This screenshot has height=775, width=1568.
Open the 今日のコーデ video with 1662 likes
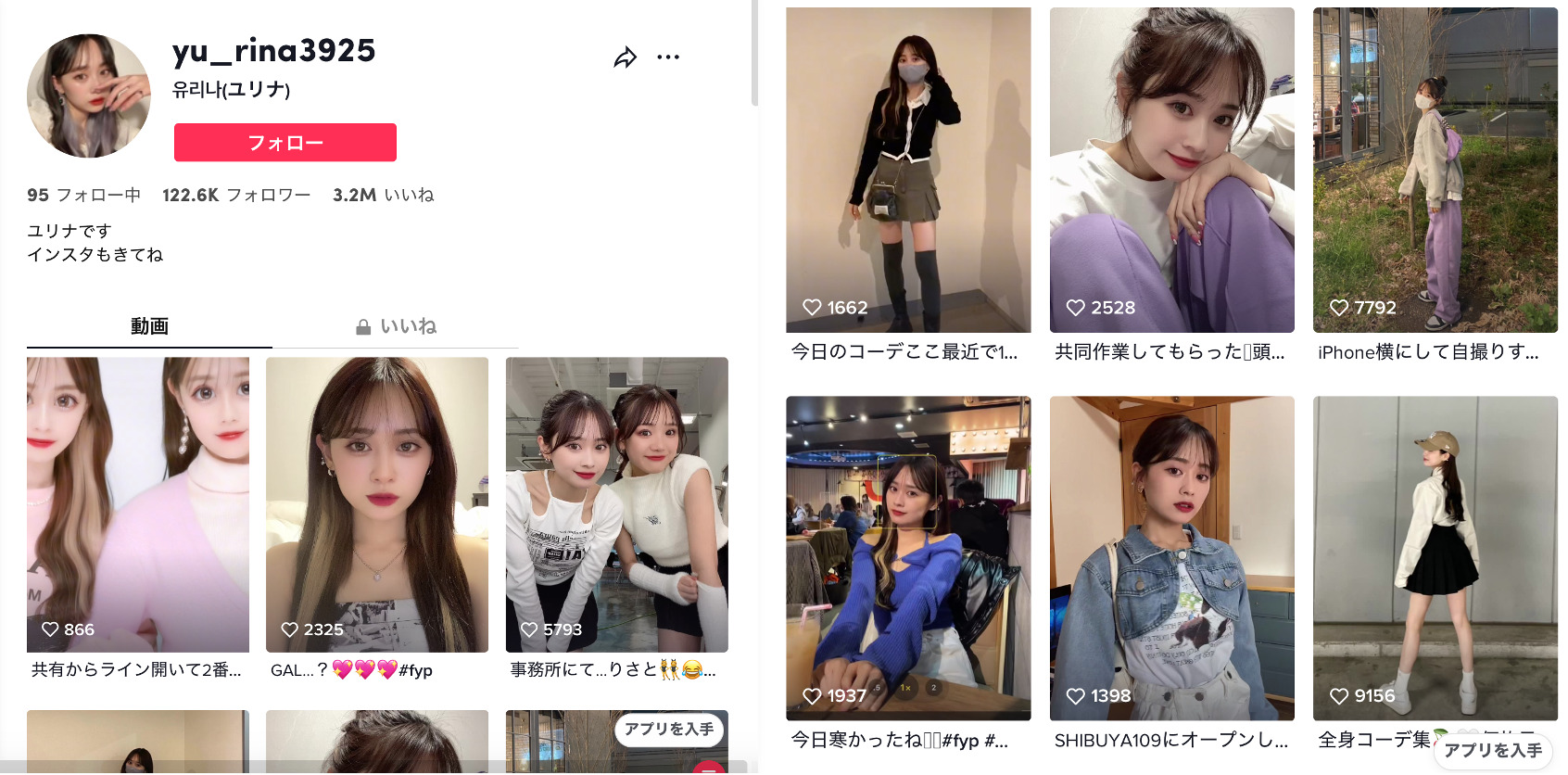tap(908, 170)
